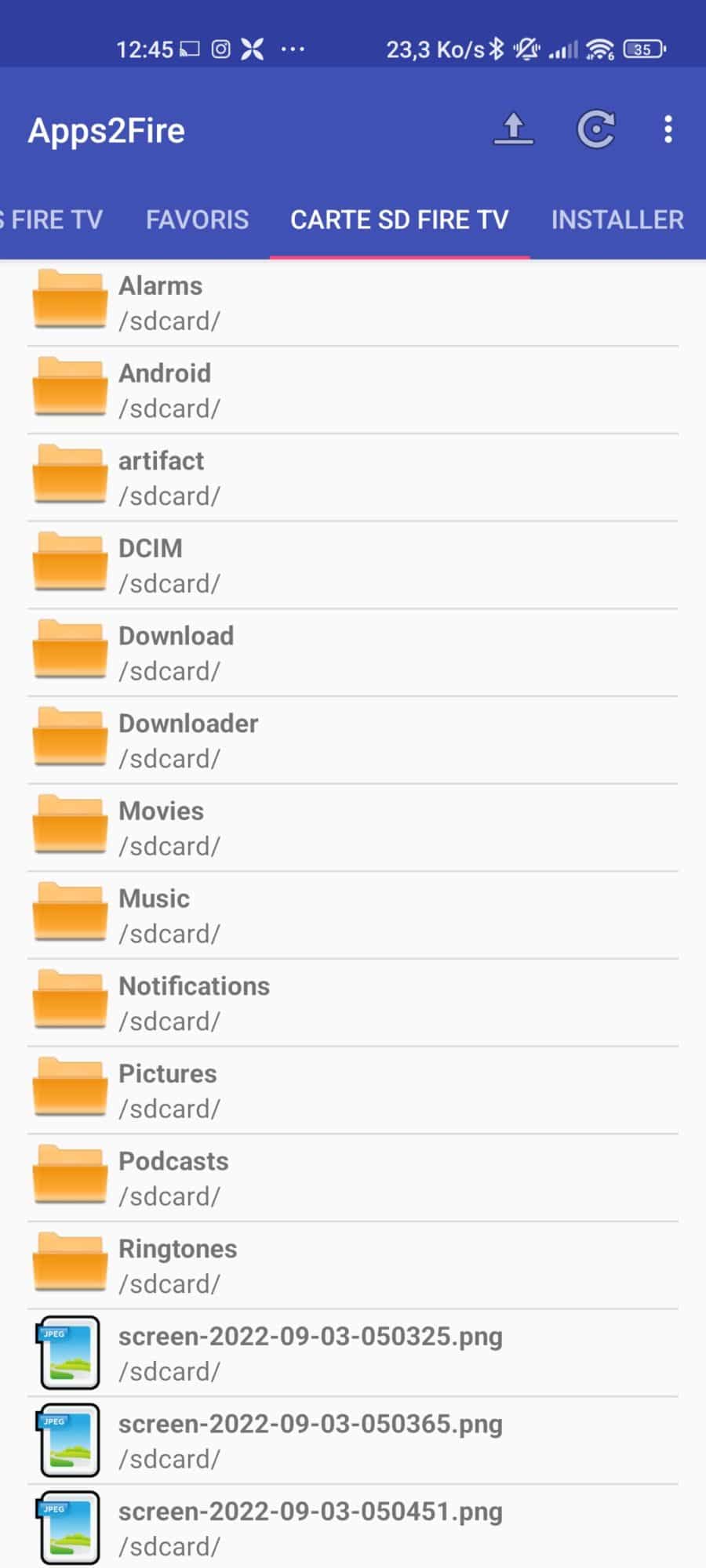Switch to the INSTALLER tab
This screenshot has width=706, height=1568.
(617, 220)
